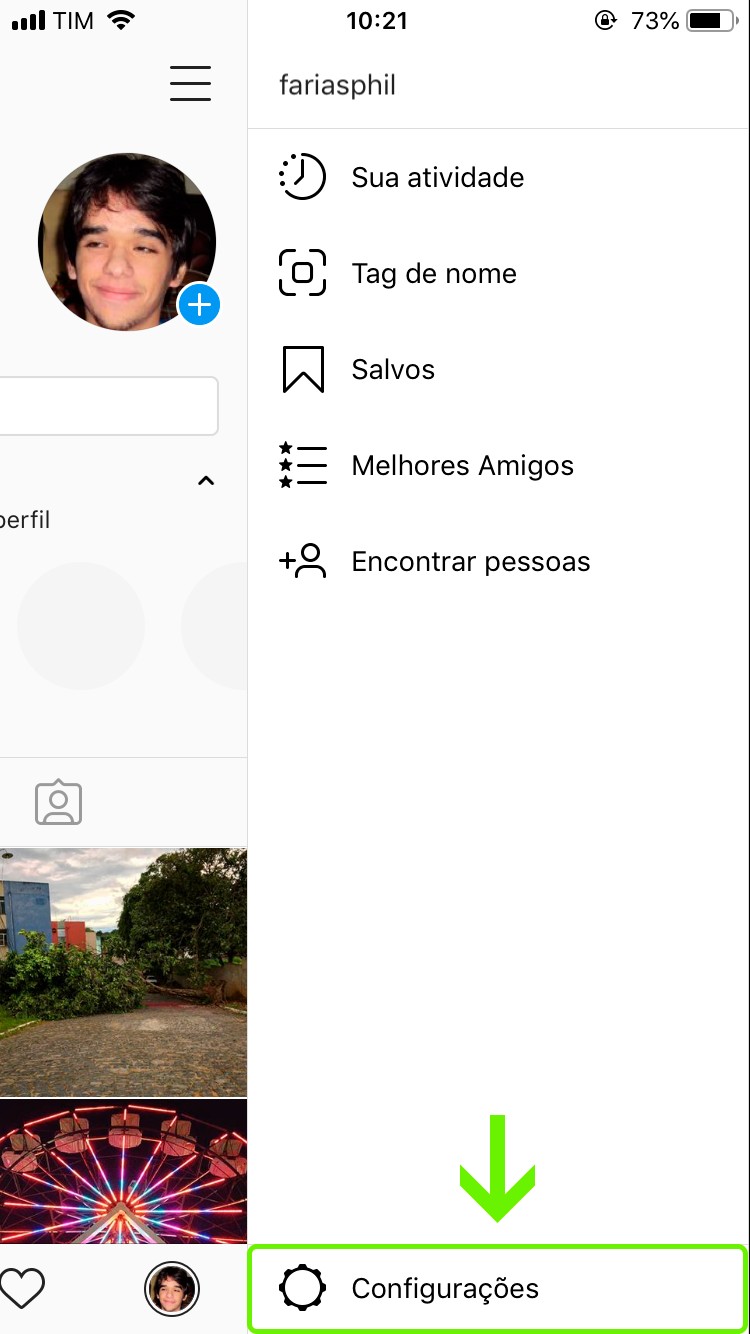This screenshot has height=1334, width=750.
Task: Collapse the highlights section chevron
Action: tap(206, 481)
